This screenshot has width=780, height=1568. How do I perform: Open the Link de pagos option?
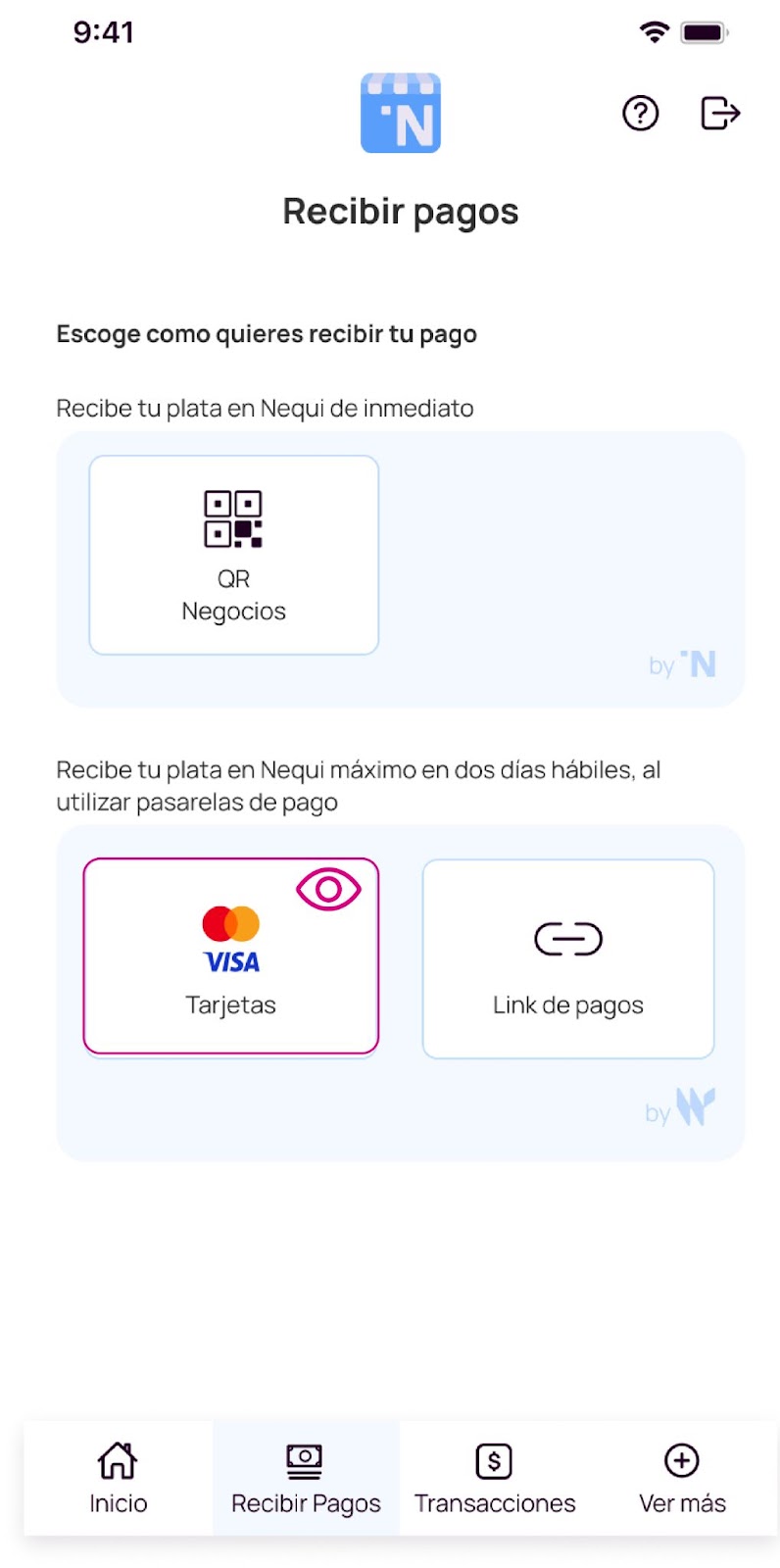[568, 958]
